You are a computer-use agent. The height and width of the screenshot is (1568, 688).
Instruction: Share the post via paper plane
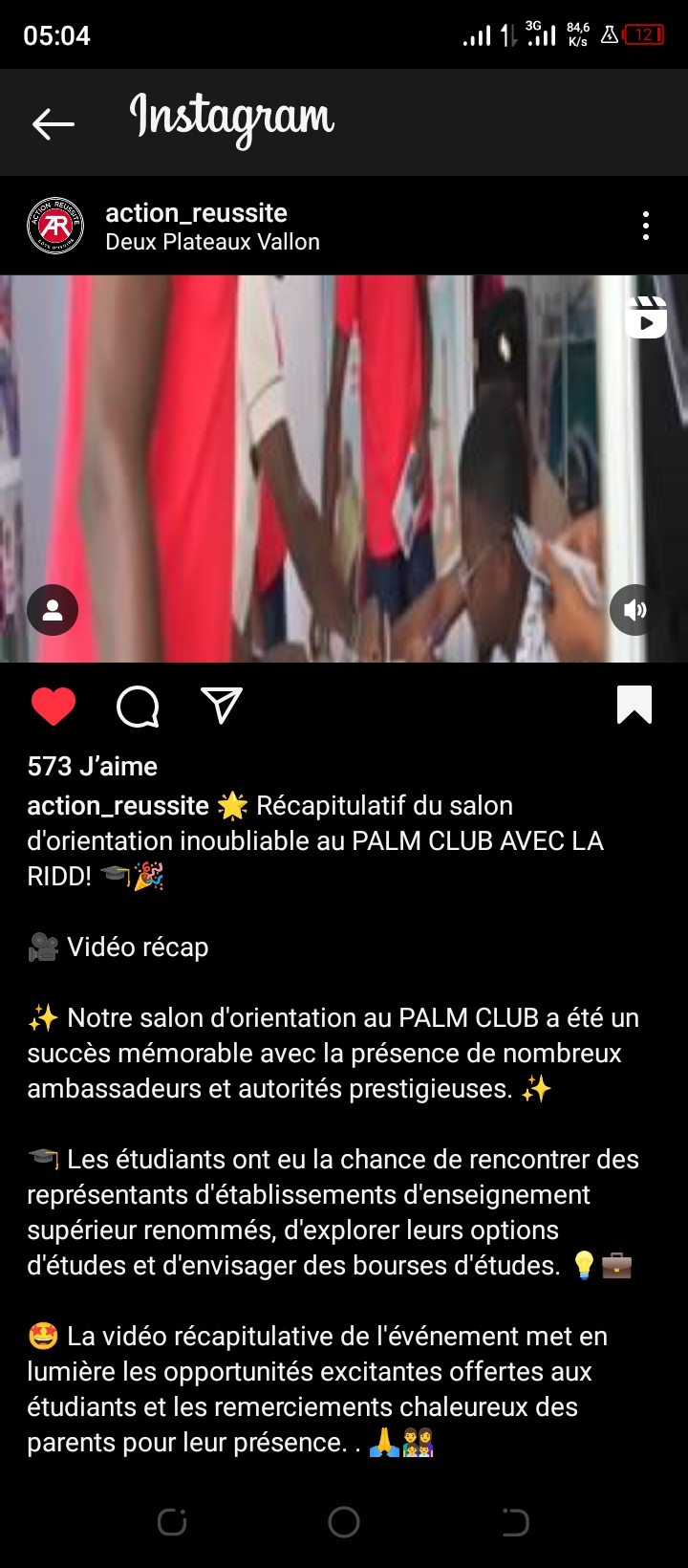[222, 706]
